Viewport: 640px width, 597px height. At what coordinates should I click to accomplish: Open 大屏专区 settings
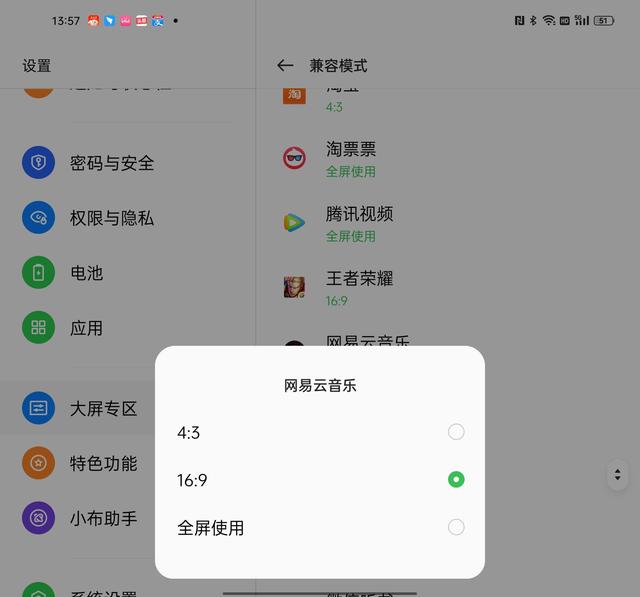coord(103,408)
